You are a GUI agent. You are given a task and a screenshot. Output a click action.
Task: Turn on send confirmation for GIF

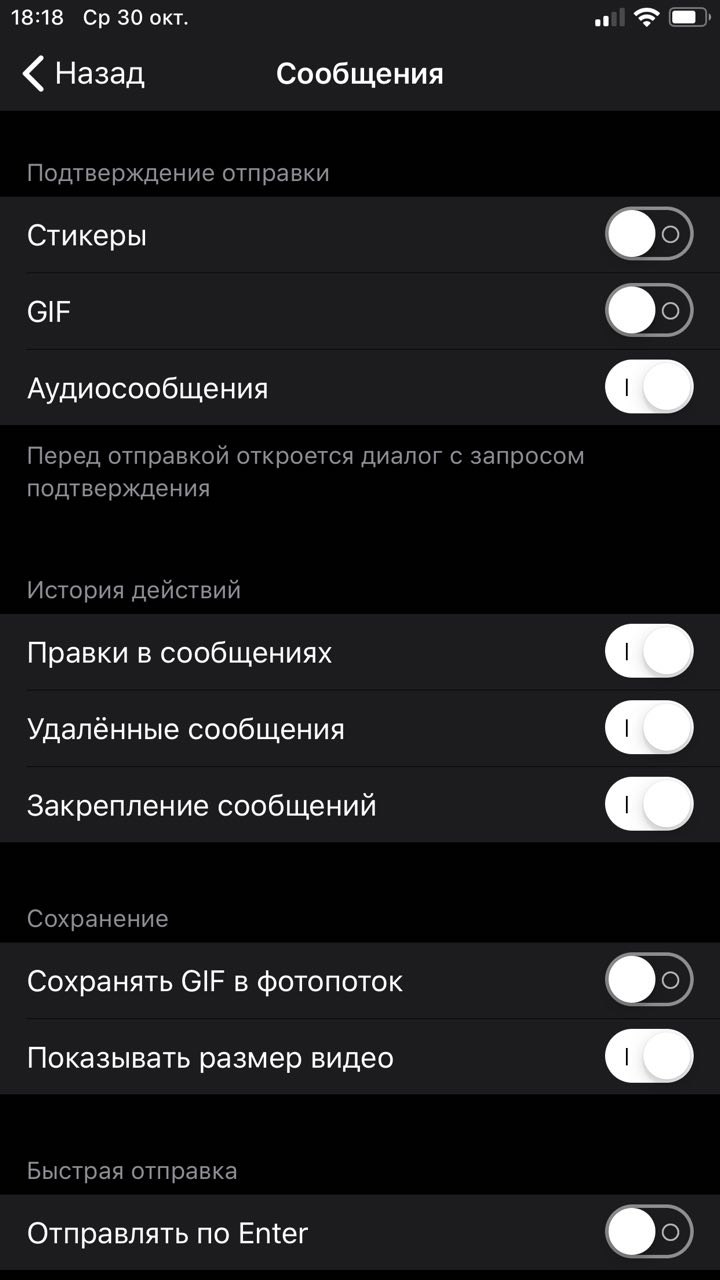[649, 311]
